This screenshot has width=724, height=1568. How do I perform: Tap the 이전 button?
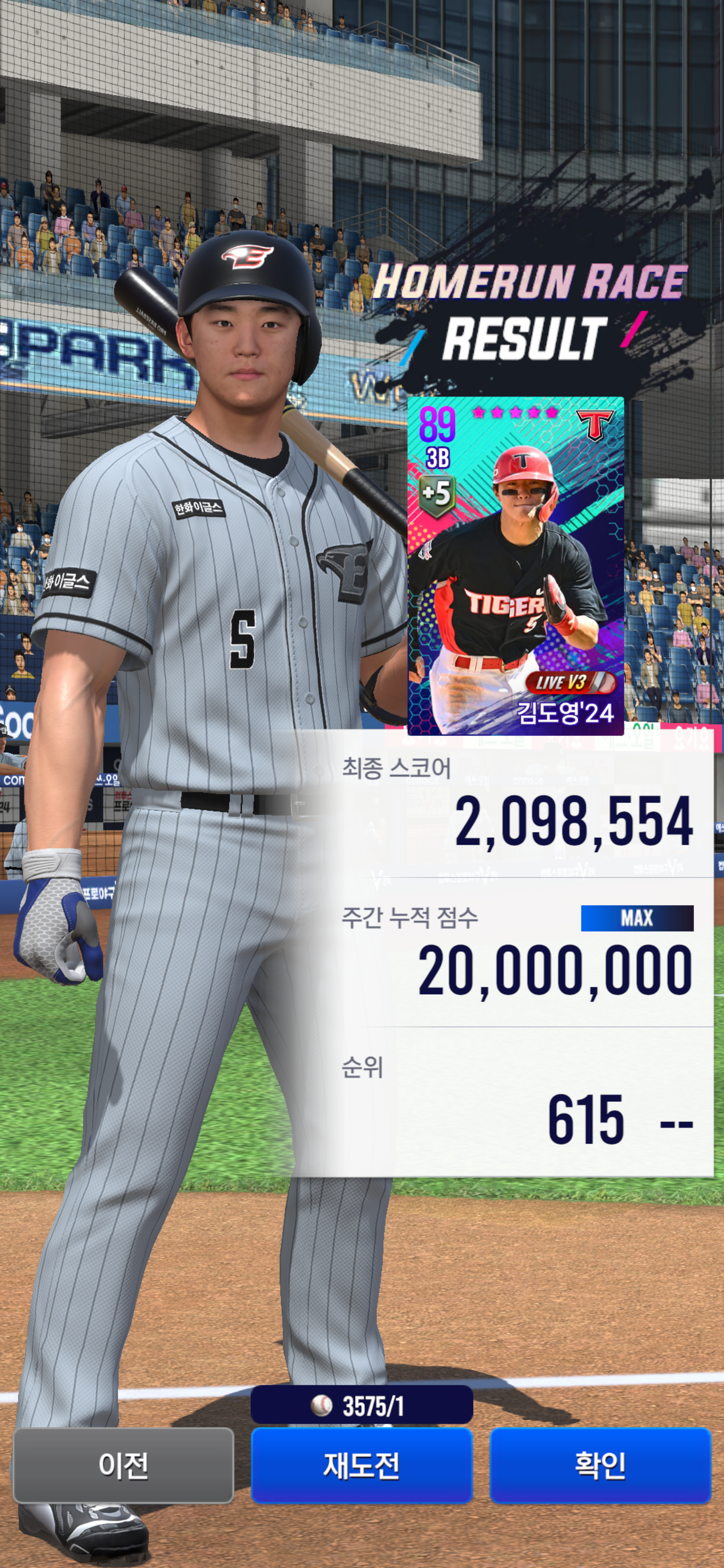[124, 1465]
